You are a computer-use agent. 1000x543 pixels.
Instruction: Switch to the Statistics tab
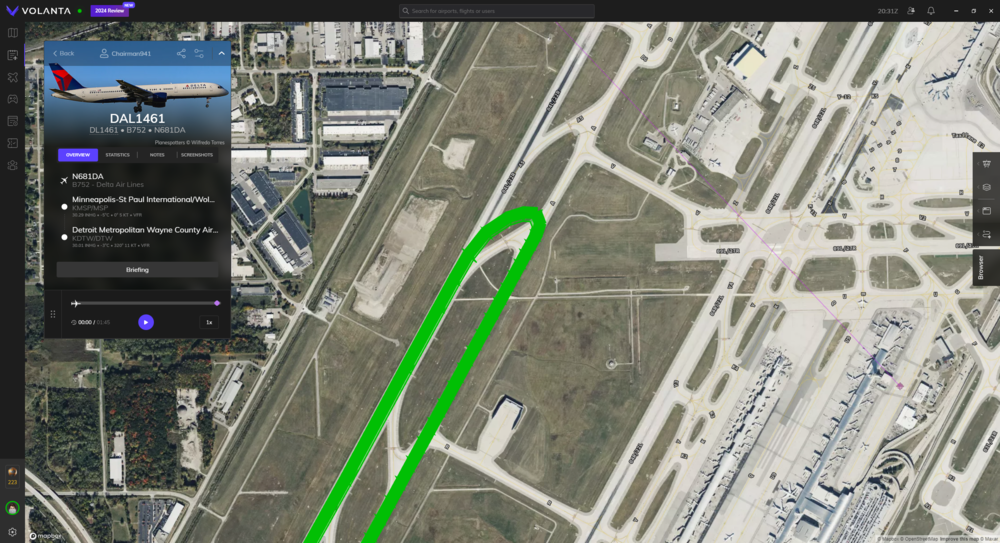point(118,155)
